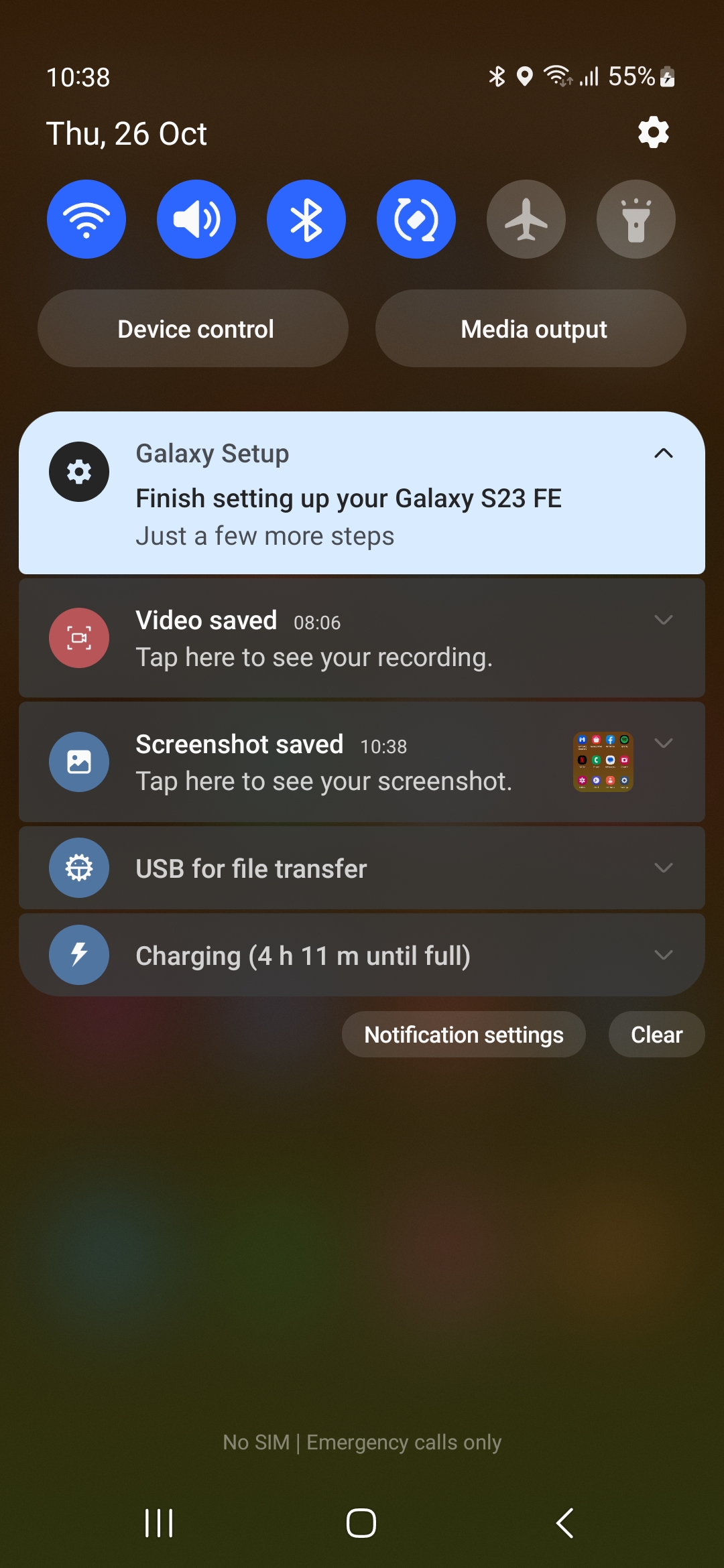This screenshot has height=1568, width=724.
Task: Expand the Charging notification
Action: tap(663, 955)
